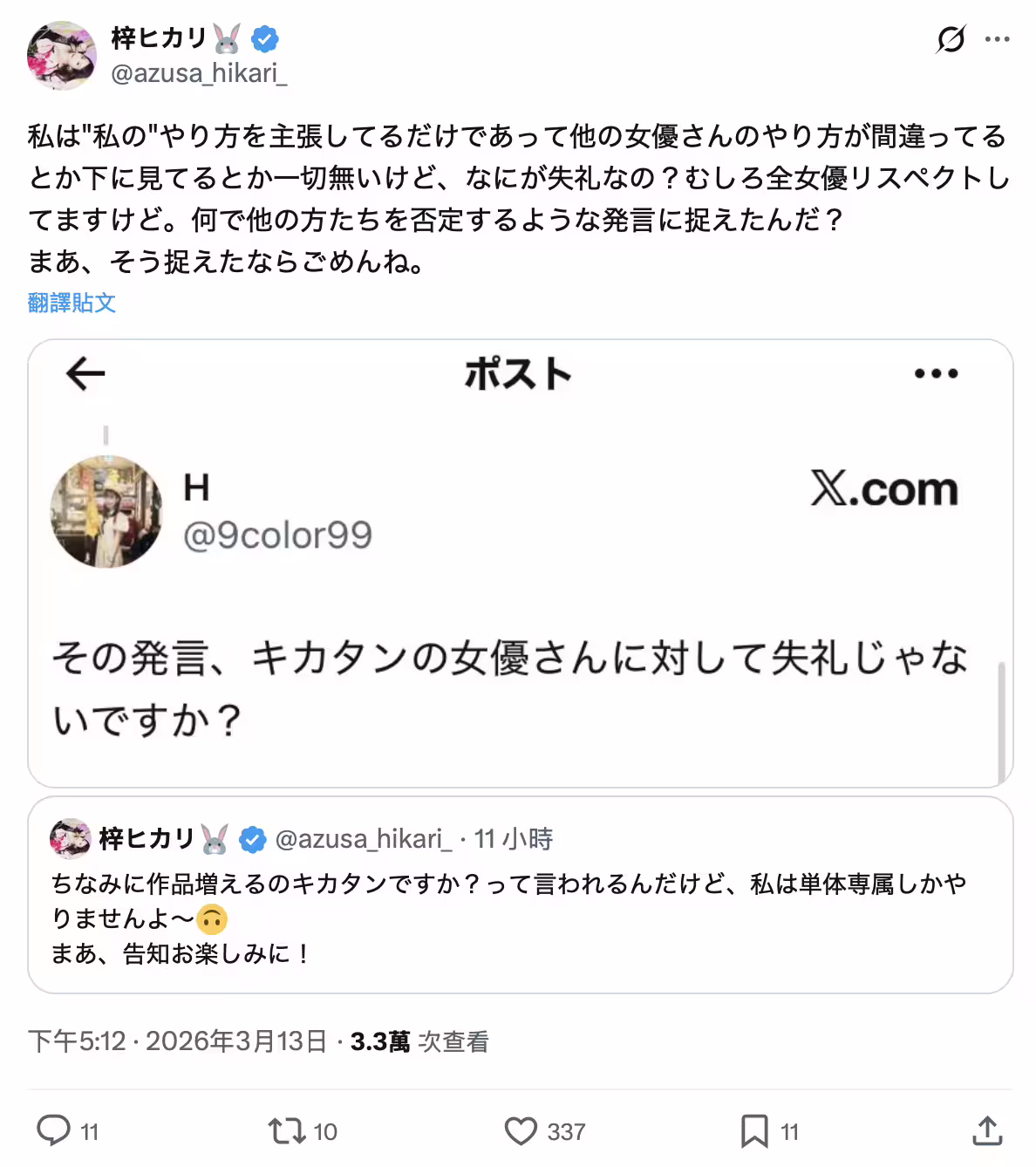Tap 翻譯貼文 to translate the post

coord(72,303)
